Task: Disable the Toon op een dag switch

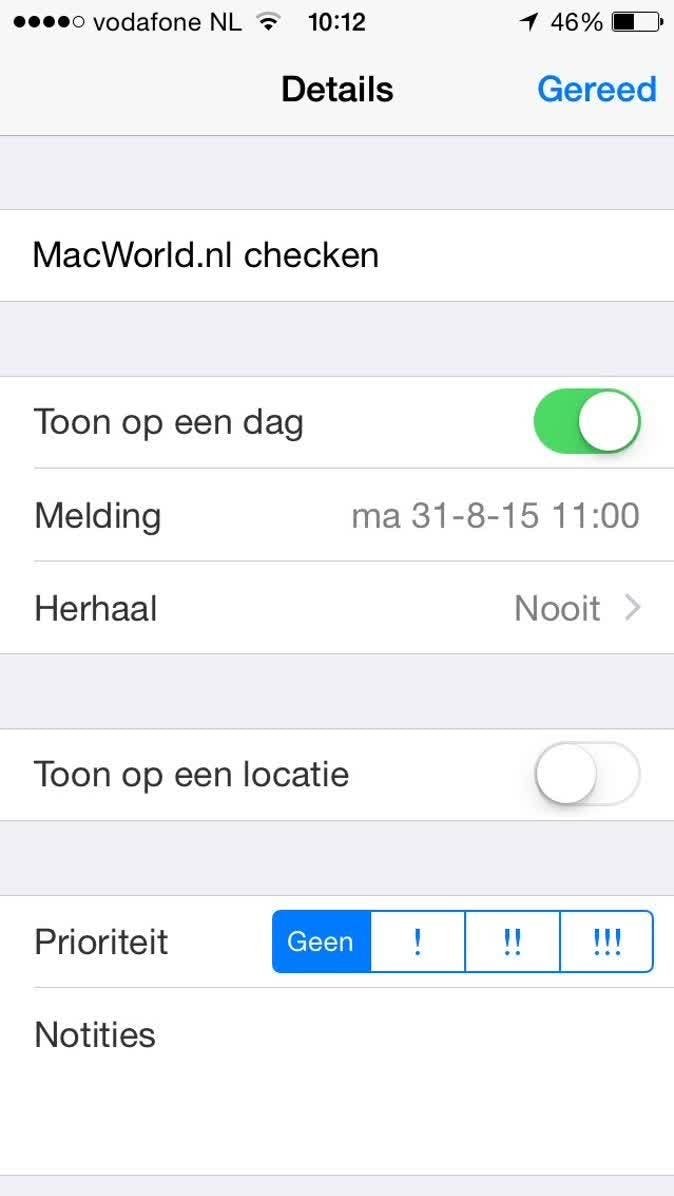Action: click(587, 422)
